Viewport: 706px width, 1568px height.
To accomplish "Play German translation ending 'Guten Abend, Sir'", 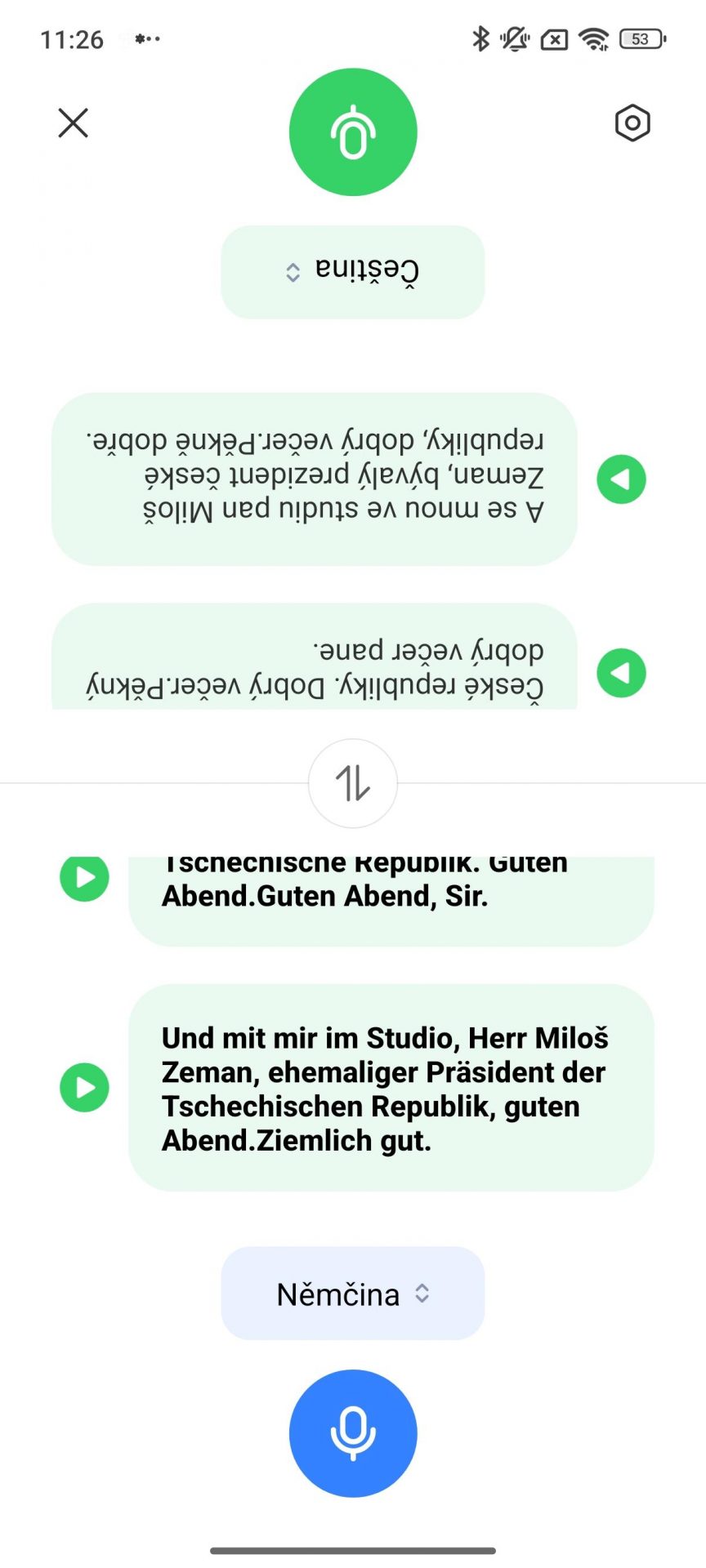I will (84, 878).
